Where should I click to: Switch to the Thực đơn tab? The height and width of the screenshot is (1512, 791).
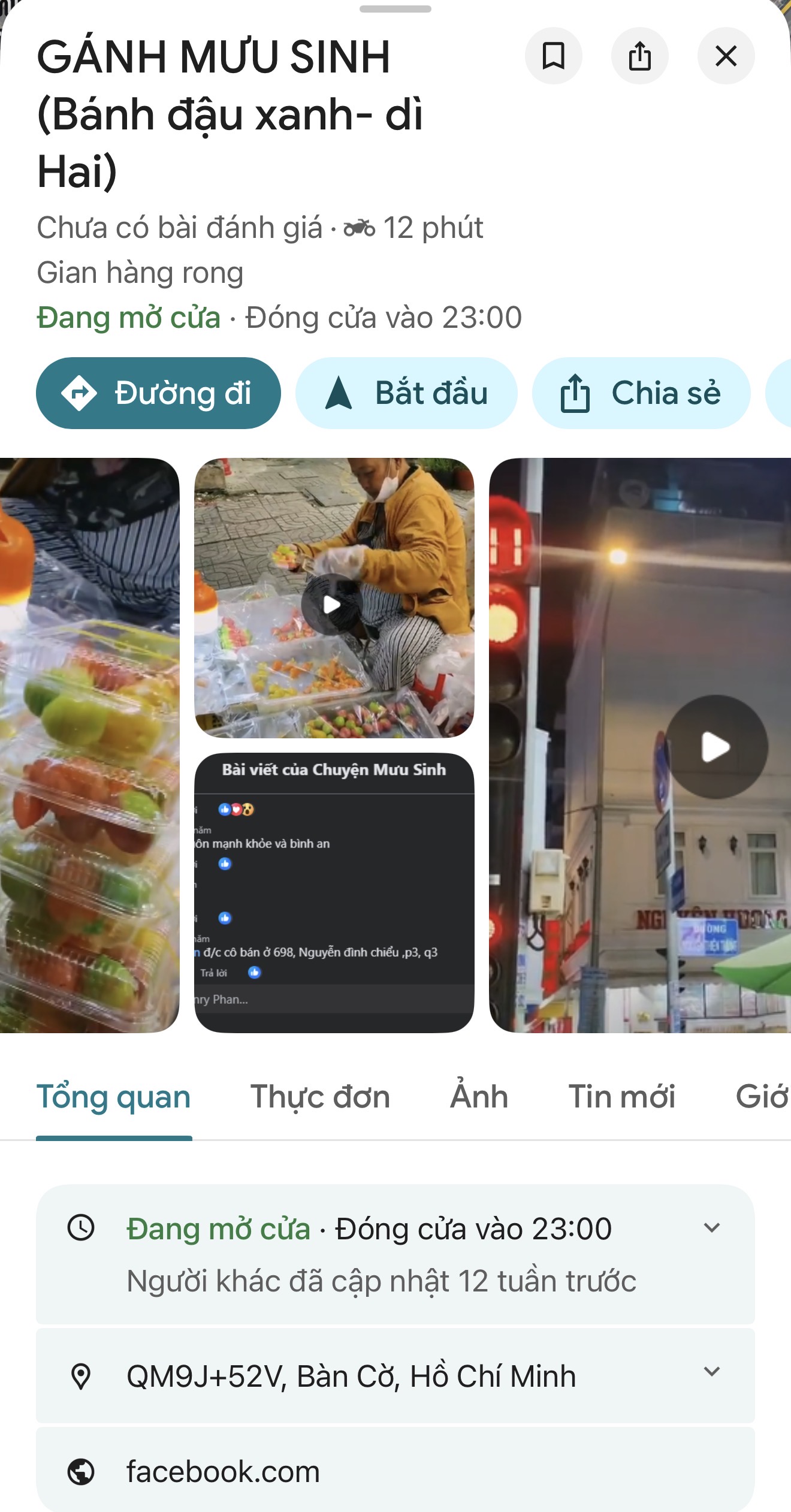[320, 1097]
